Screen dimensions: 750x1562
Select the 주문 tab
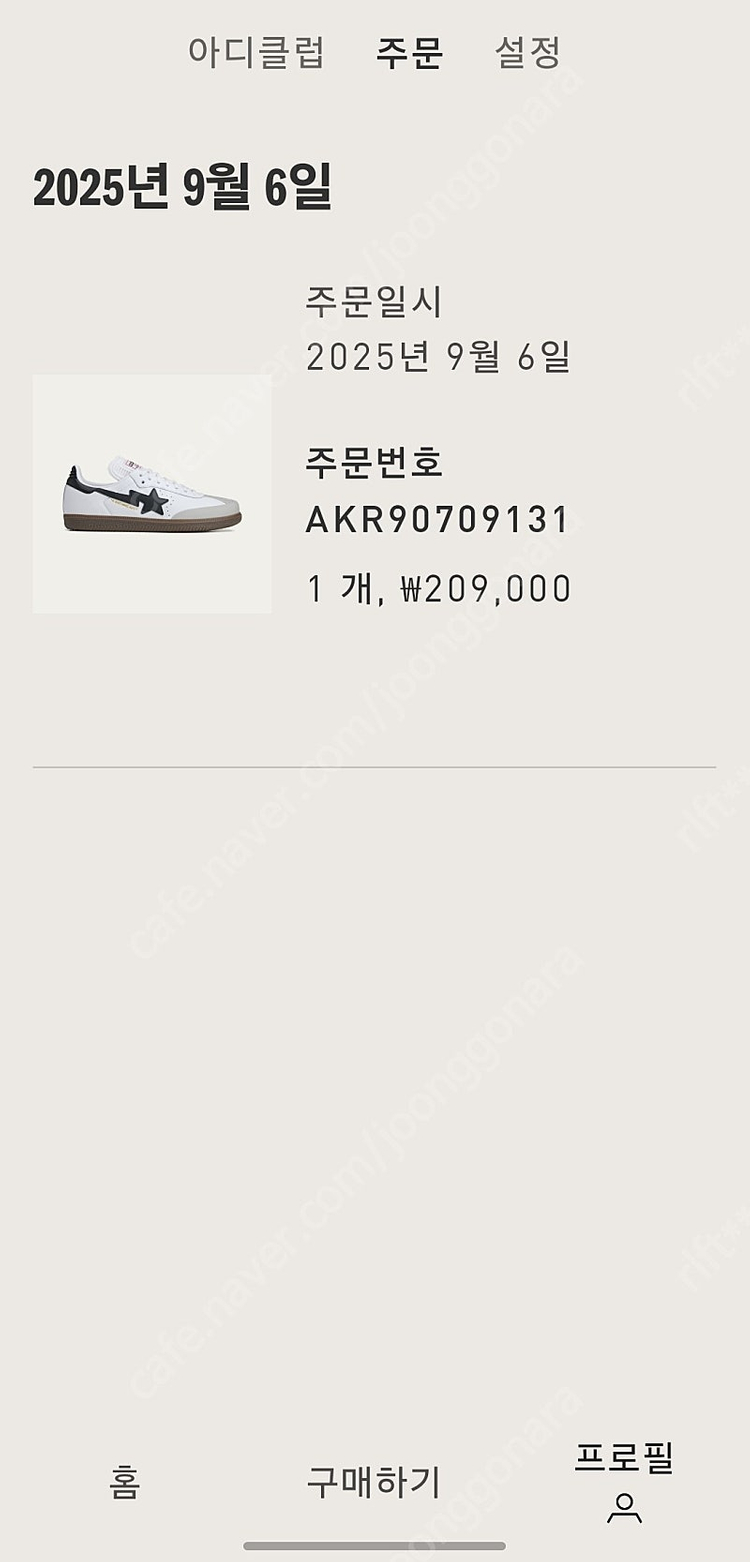pyautogui.click(x=409, y=52)
